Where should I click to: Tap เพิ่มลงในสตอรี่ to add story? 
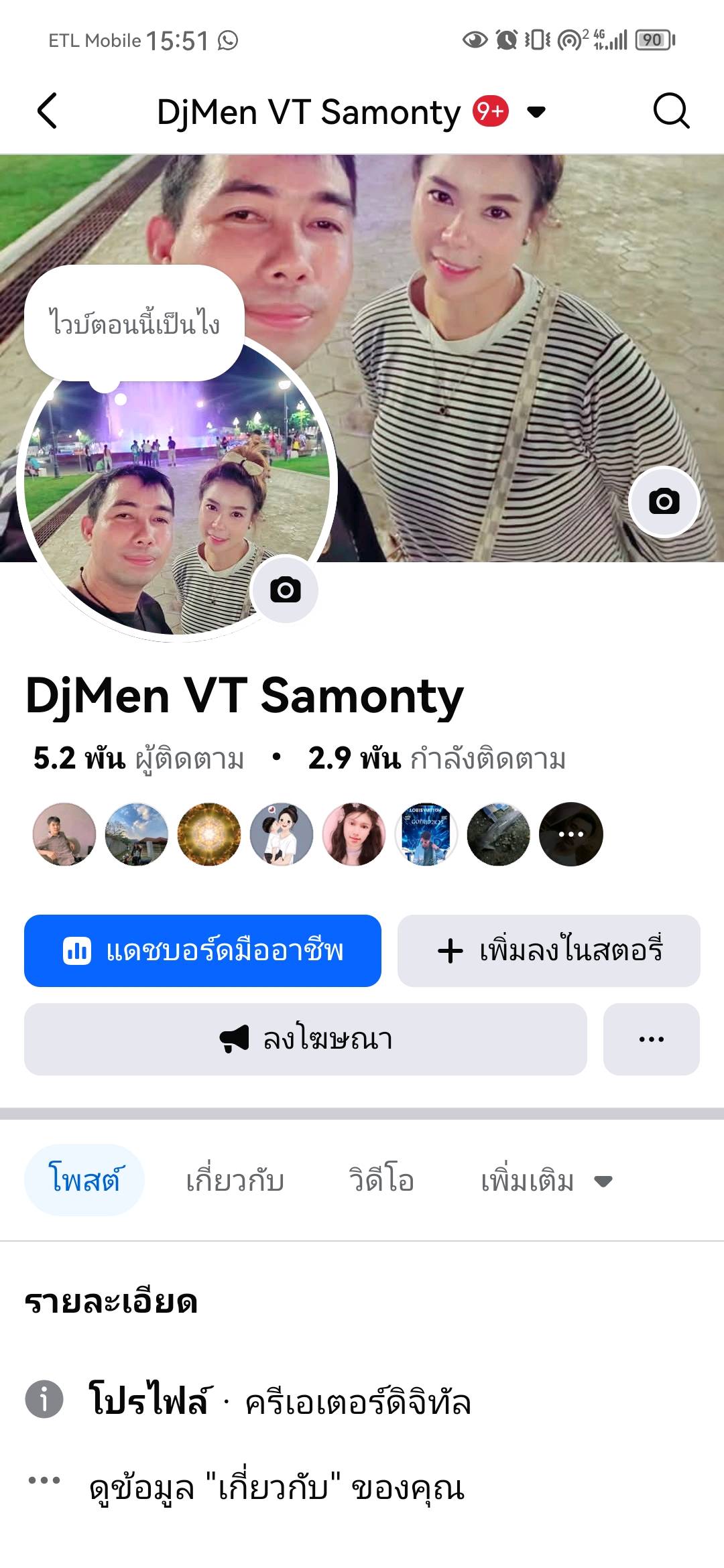(548, 950)
